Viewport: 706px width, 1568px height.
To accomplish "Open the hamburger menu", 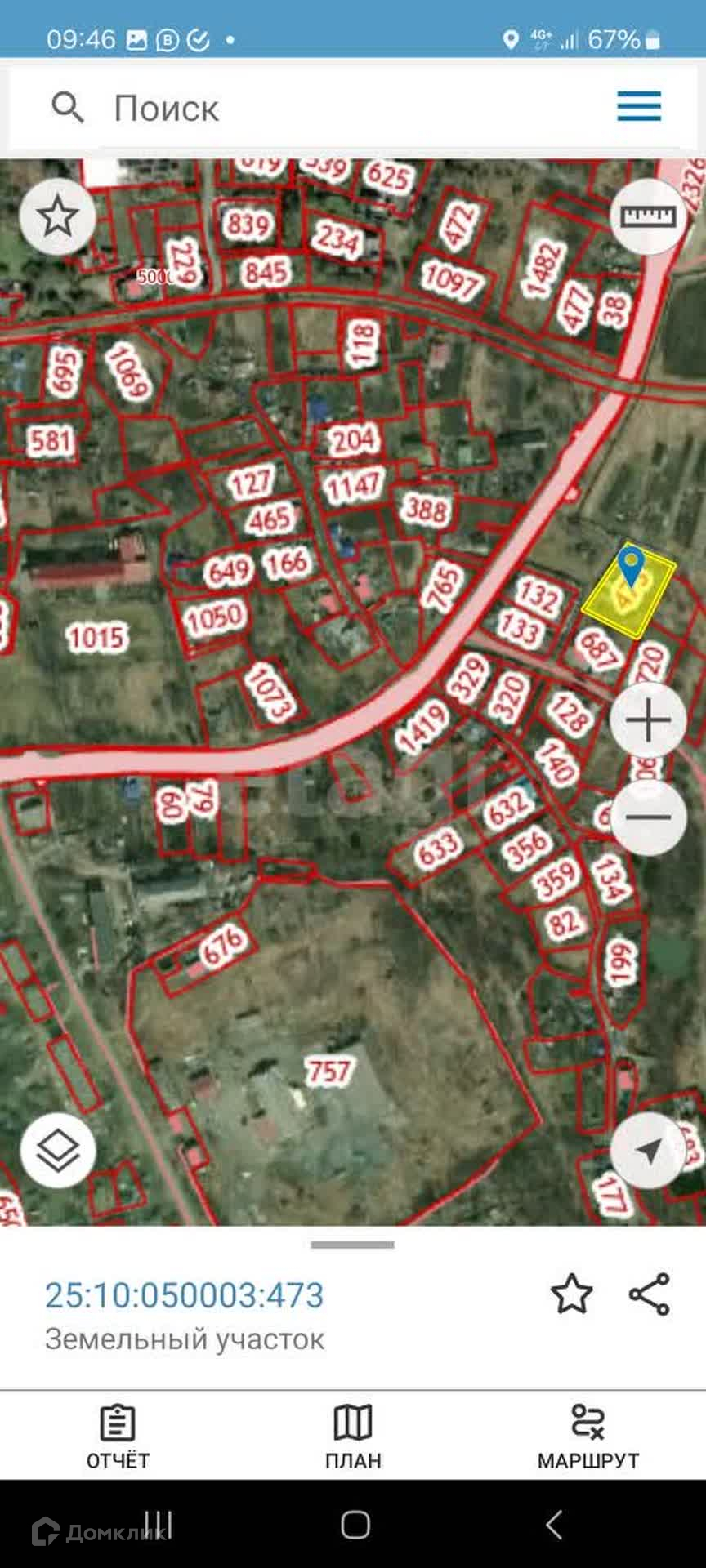I will click(x=638, y=107).
